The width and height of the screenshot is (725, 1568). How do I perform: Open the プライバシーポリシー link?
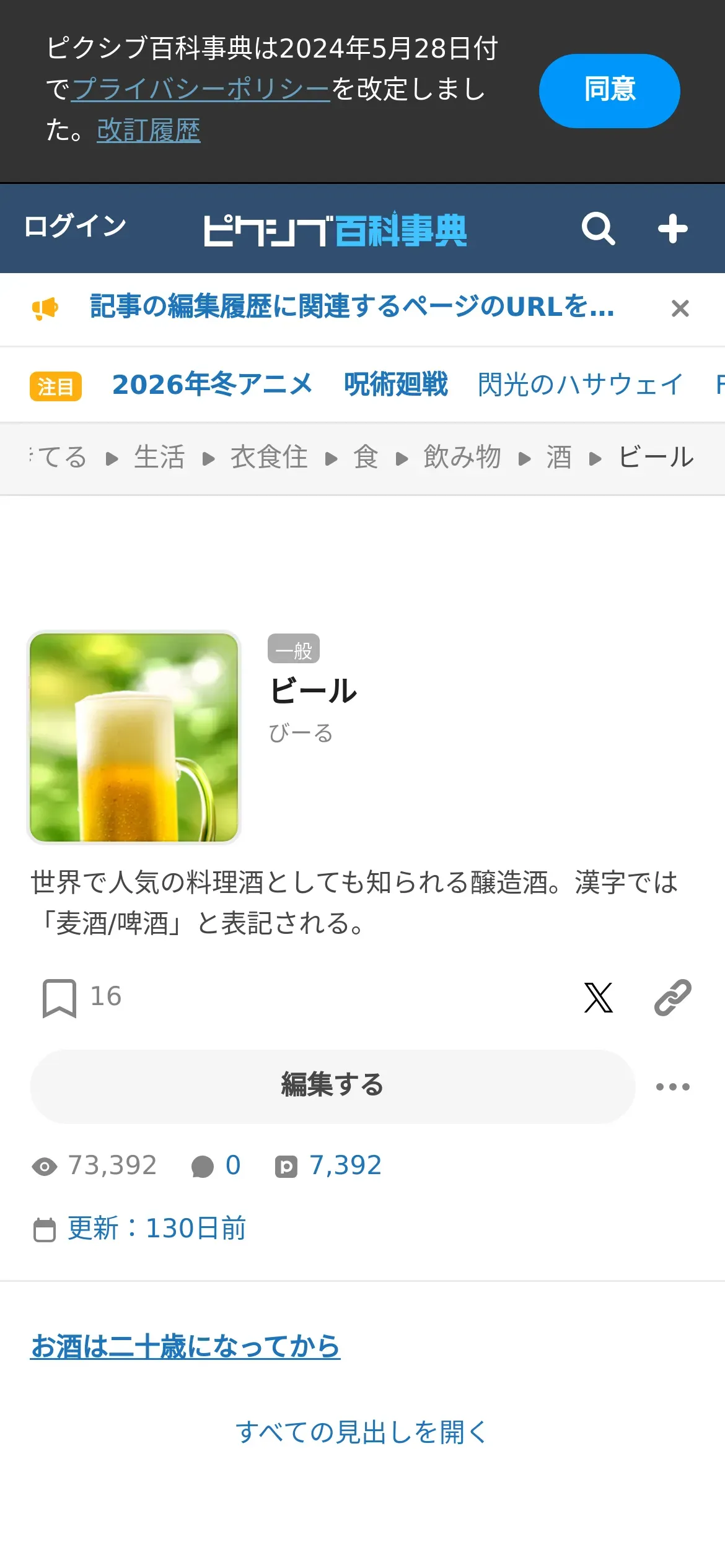click(201, 89)
